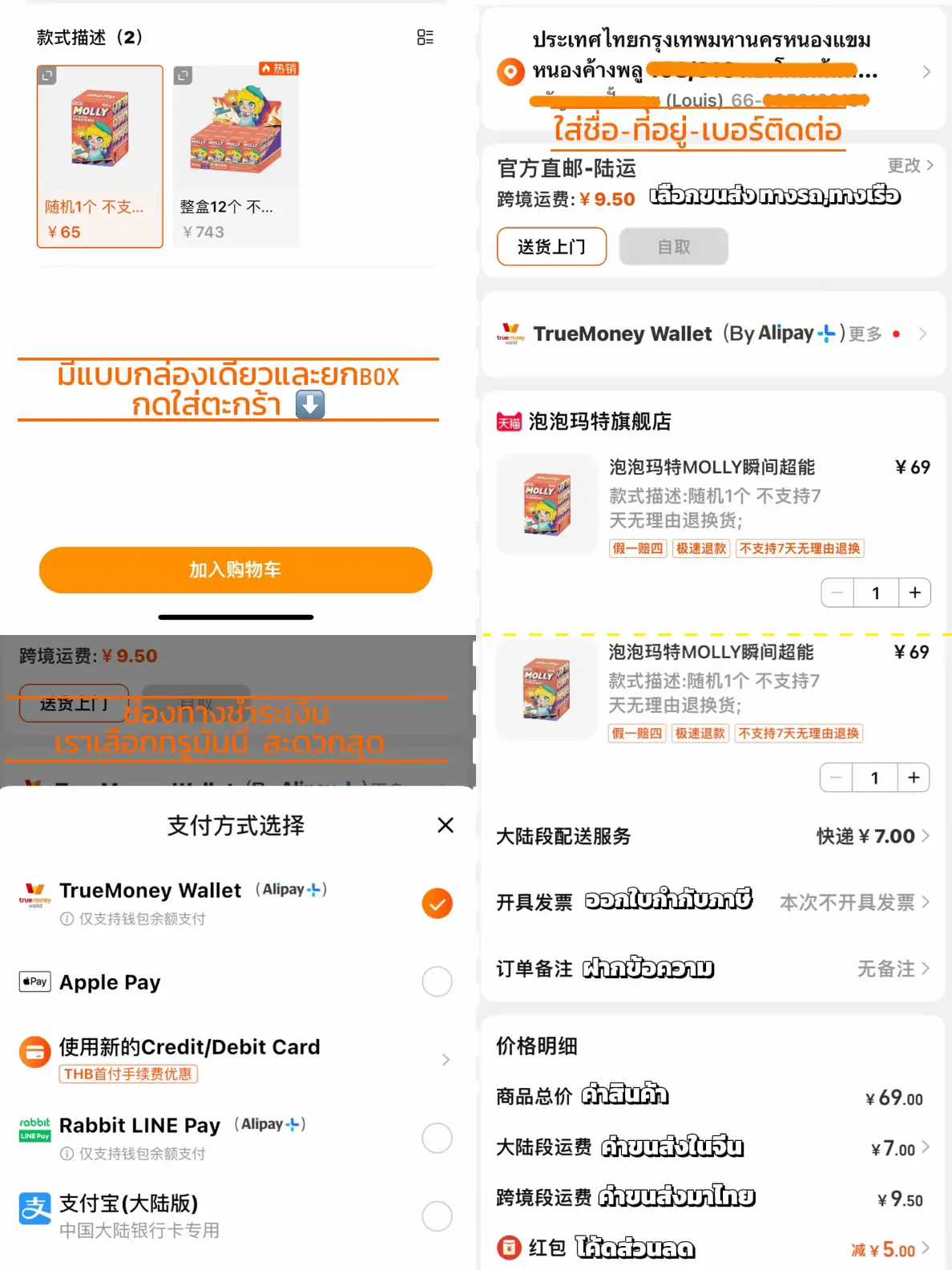Select the Apple Pay icon
The image size is (952, 1270).
pos(34,981)
